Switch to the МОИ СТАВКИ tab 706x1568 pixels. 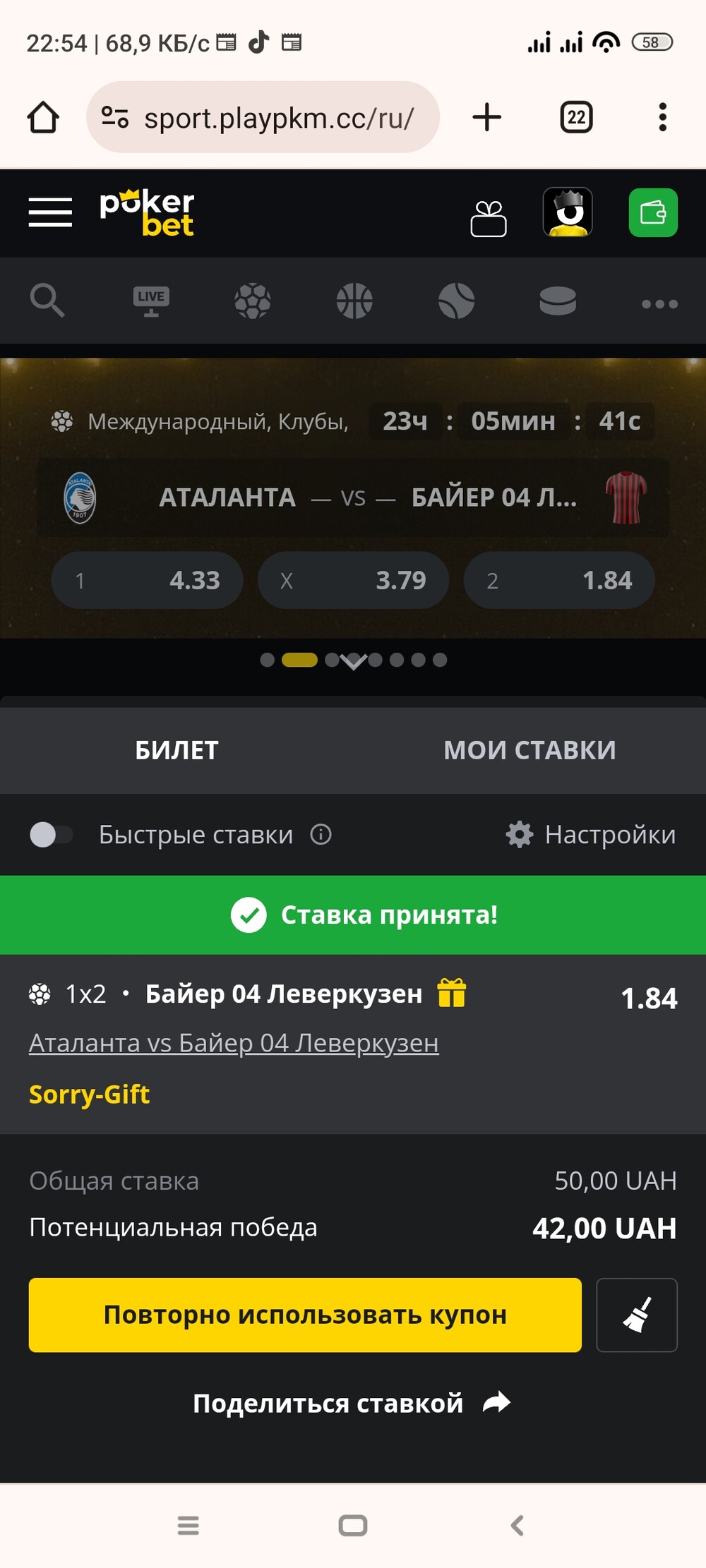point(529,750)
